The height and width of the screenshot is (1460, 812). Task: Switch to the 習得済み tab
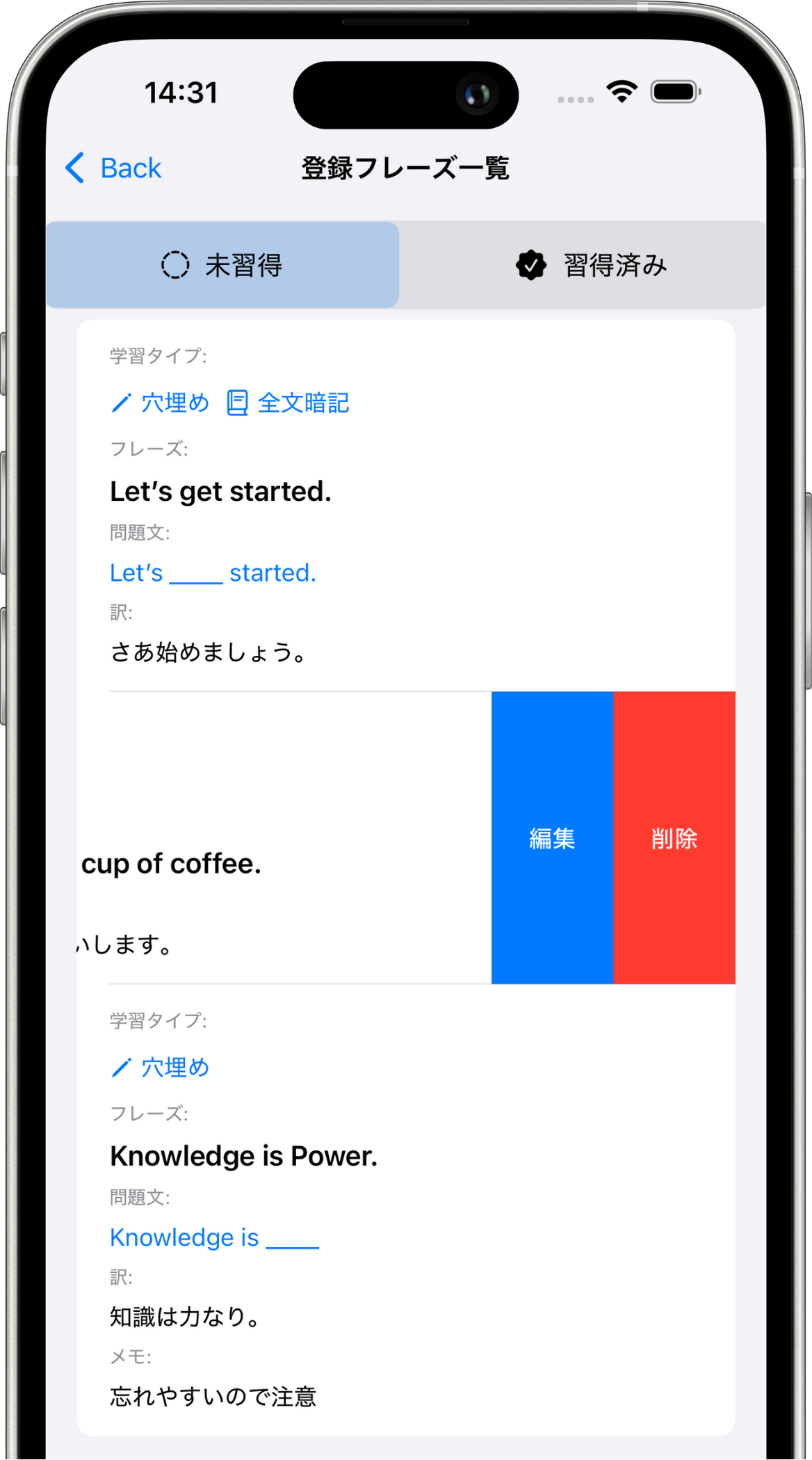coord(583,265)
